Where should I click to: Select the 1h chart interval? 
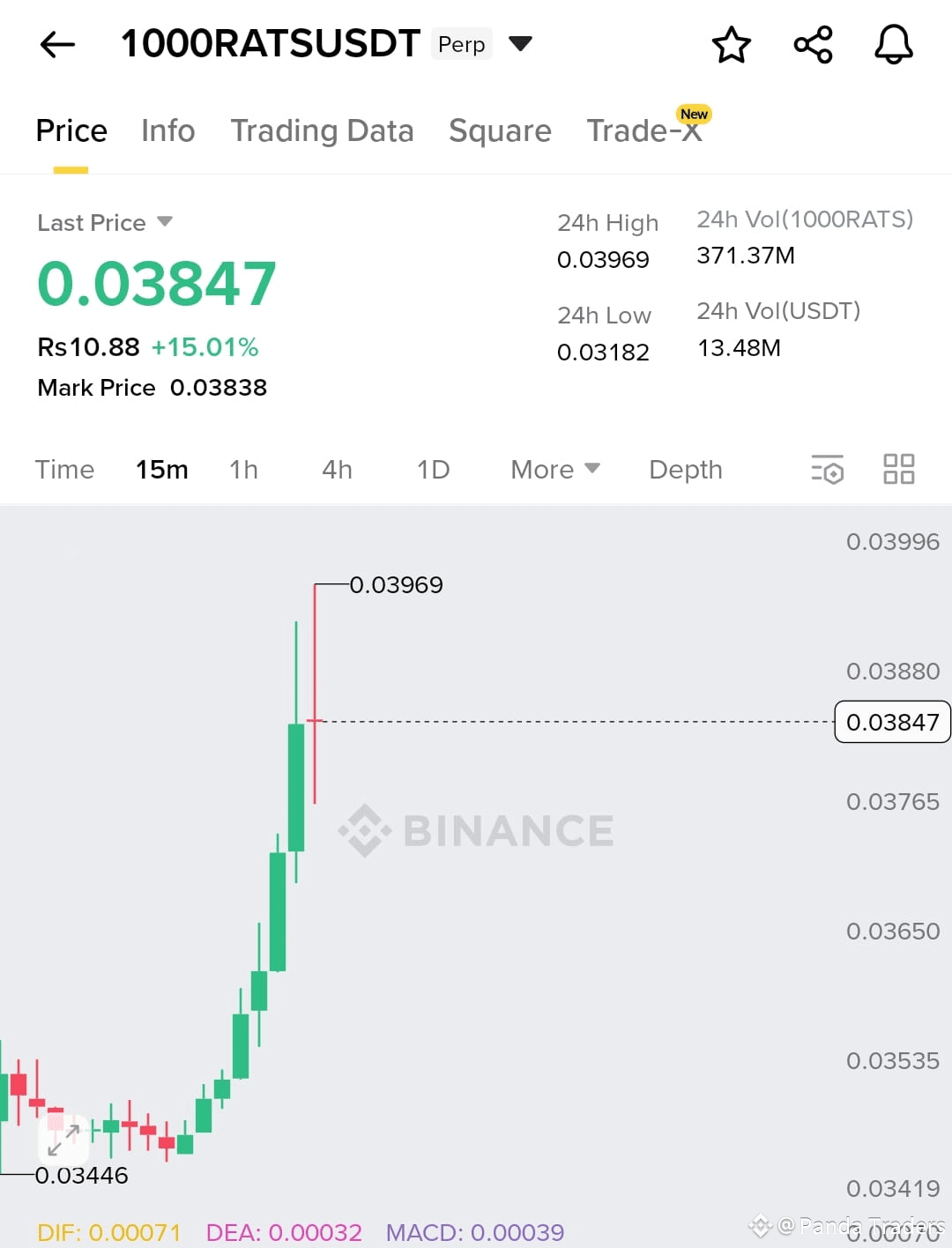pyautogui.click(x=243, y=470)
